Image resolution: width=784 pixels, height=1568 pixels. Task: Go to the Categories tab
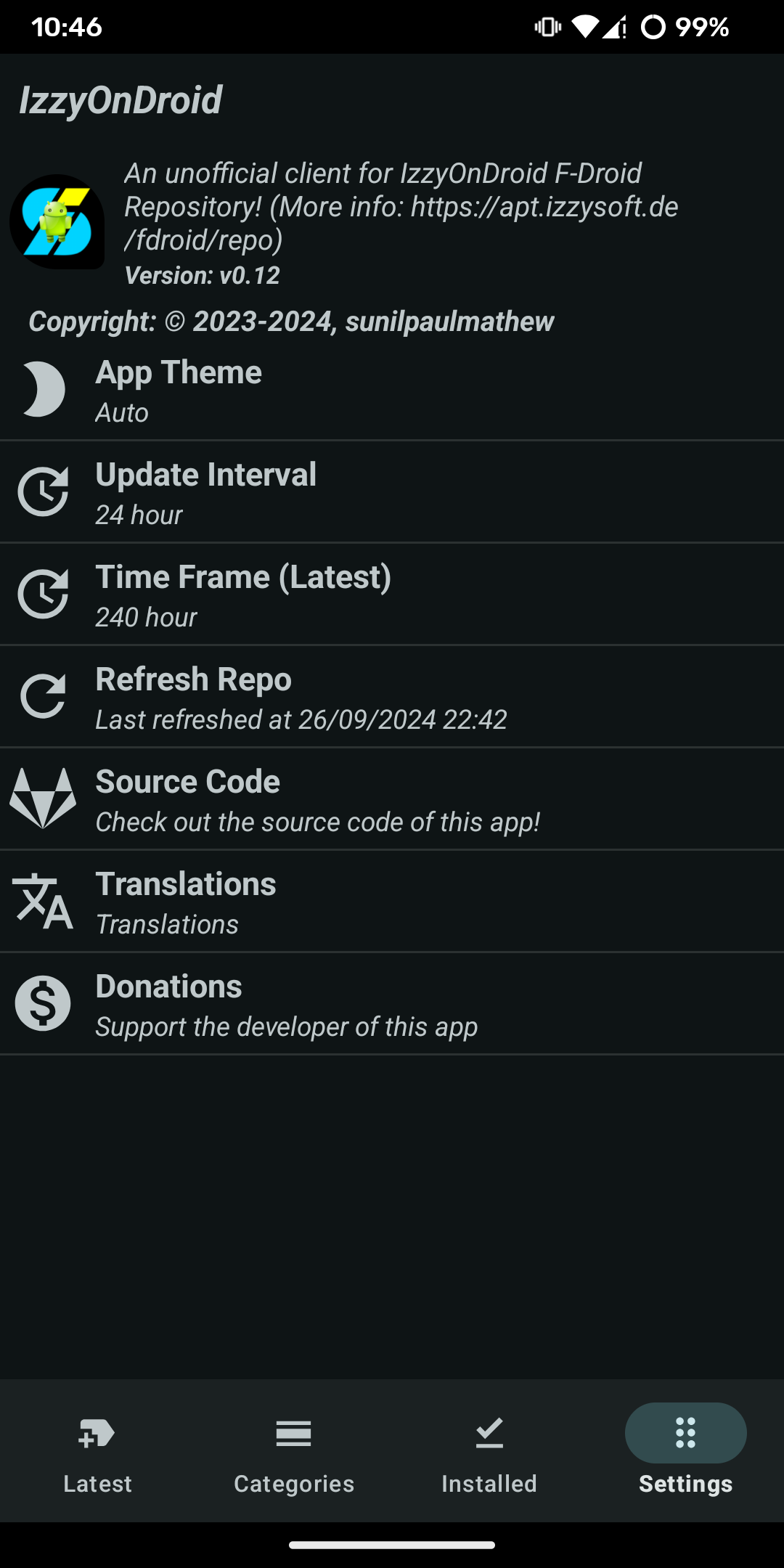294,1450
